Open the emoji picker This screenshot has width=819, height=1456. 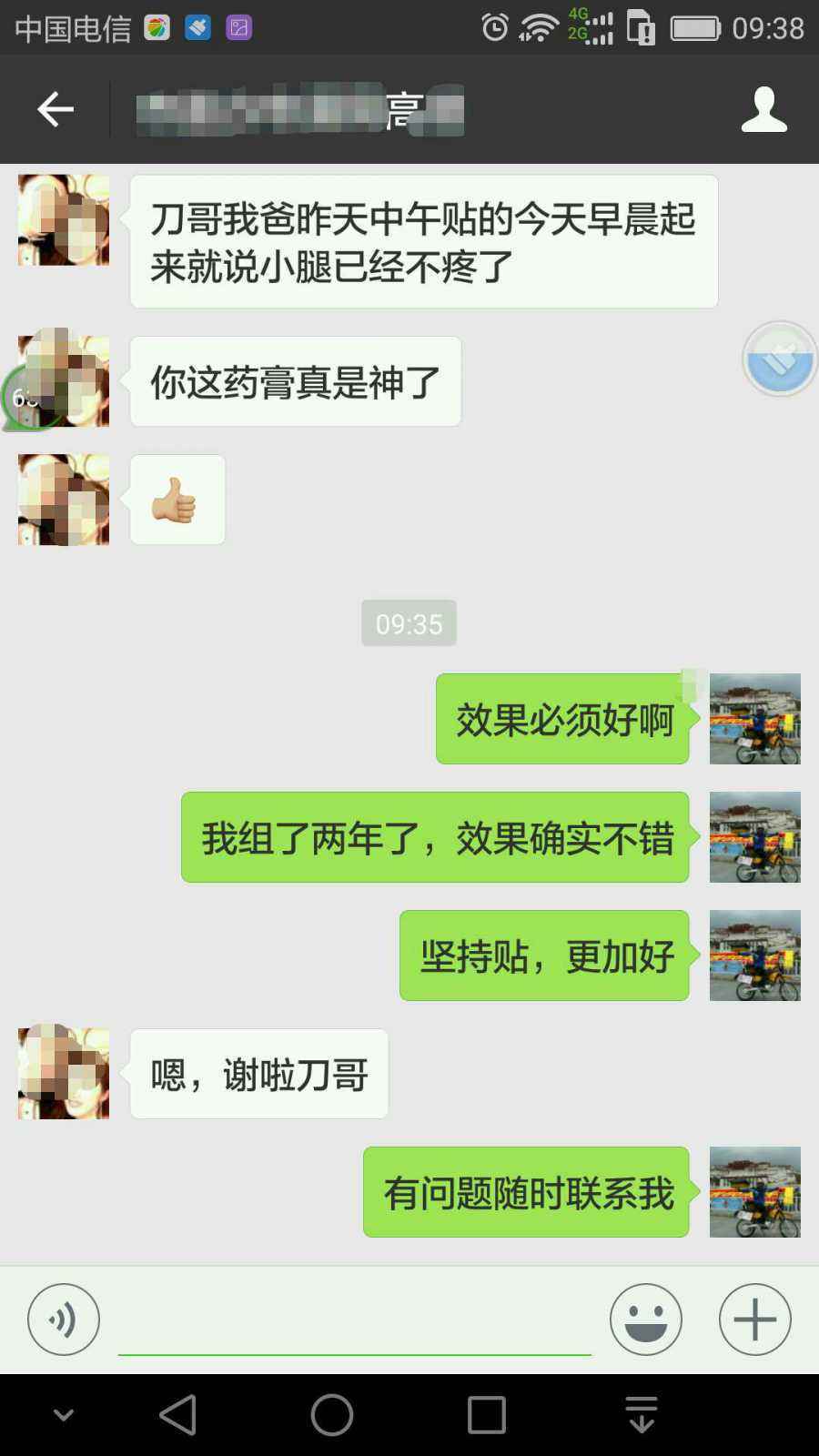(646, 1319)
